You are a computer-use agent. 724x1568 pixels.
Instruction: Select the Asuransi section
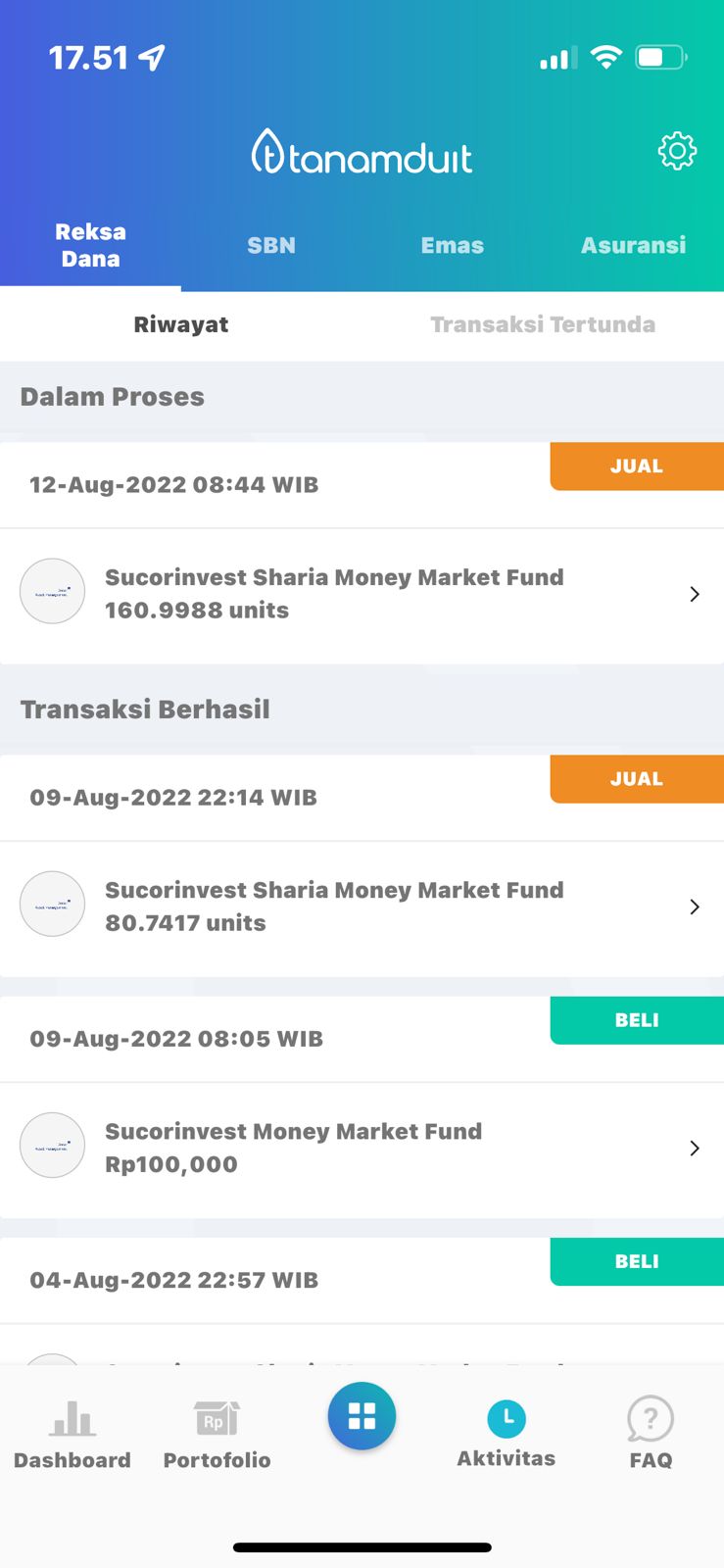coord(632,245)
